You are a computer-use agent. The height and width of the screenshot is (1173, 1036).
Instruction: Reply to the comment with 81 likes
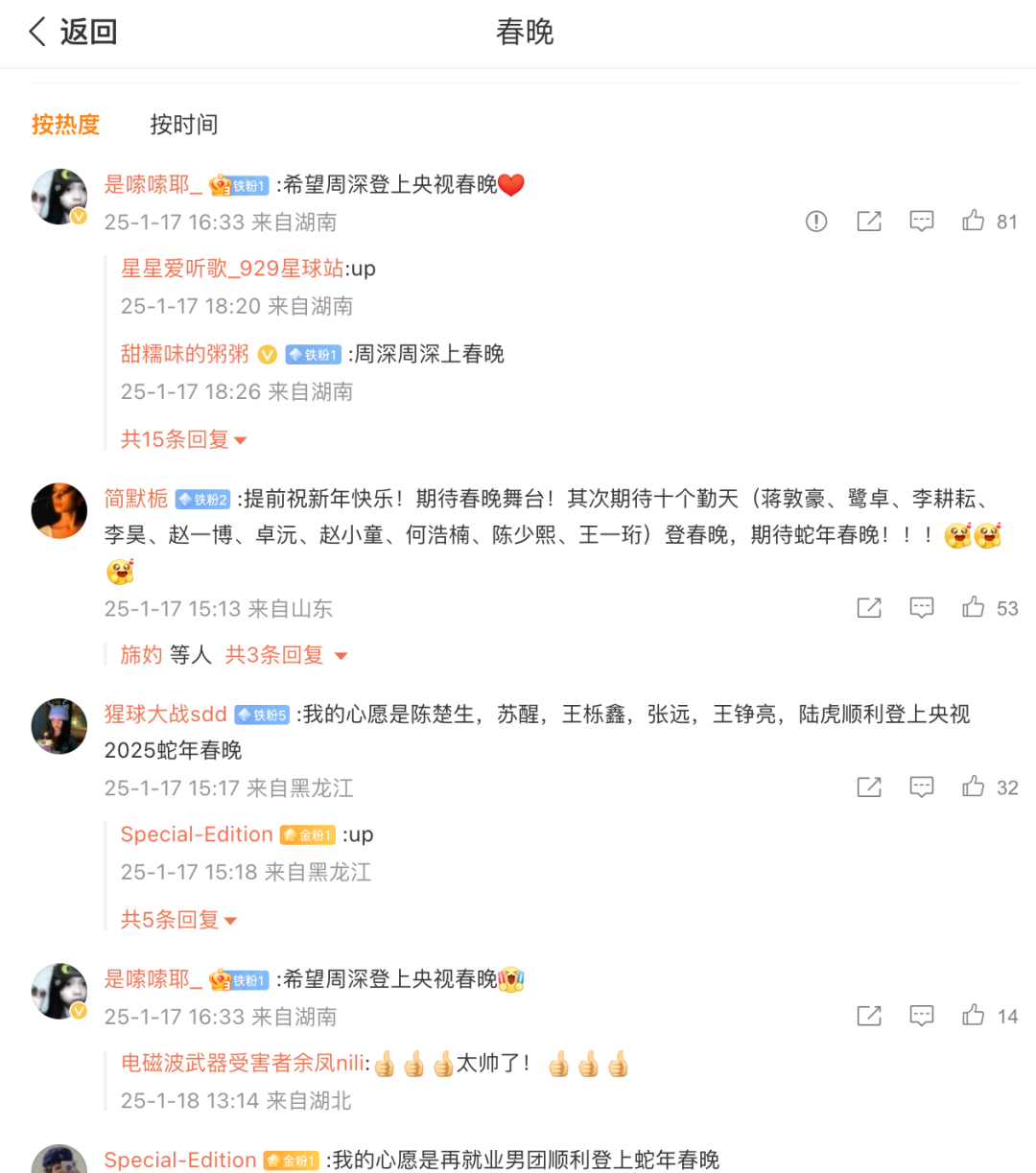(x=922, y=222)
